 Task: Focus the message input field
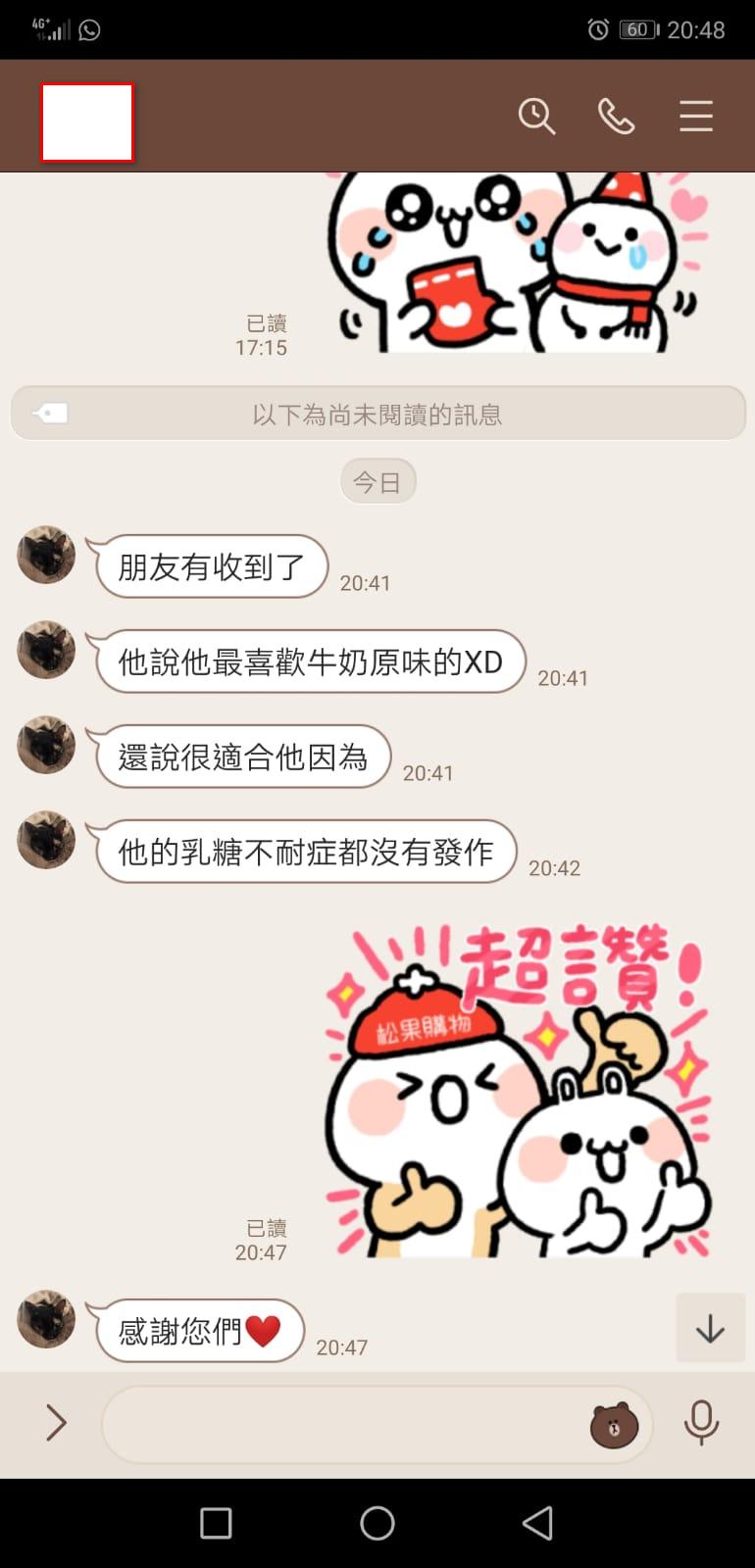[343, 1424]
